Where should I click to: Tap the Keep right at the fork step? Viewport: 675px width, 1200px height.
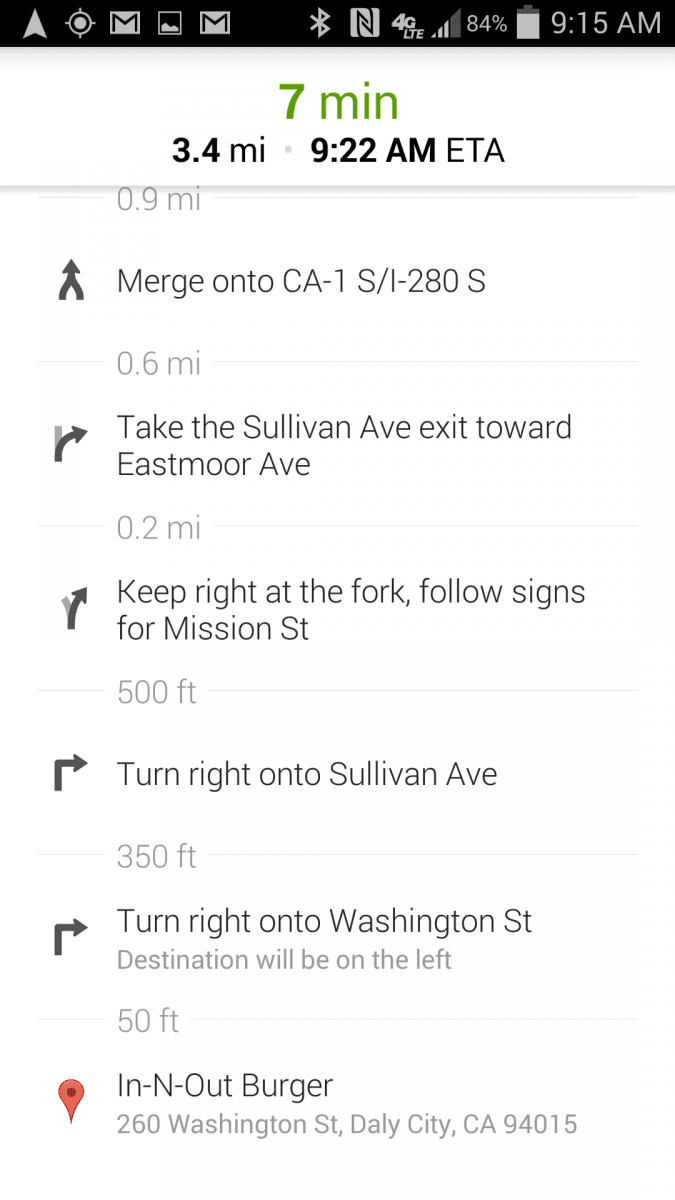pyautogui.click(x=337, y=610)
